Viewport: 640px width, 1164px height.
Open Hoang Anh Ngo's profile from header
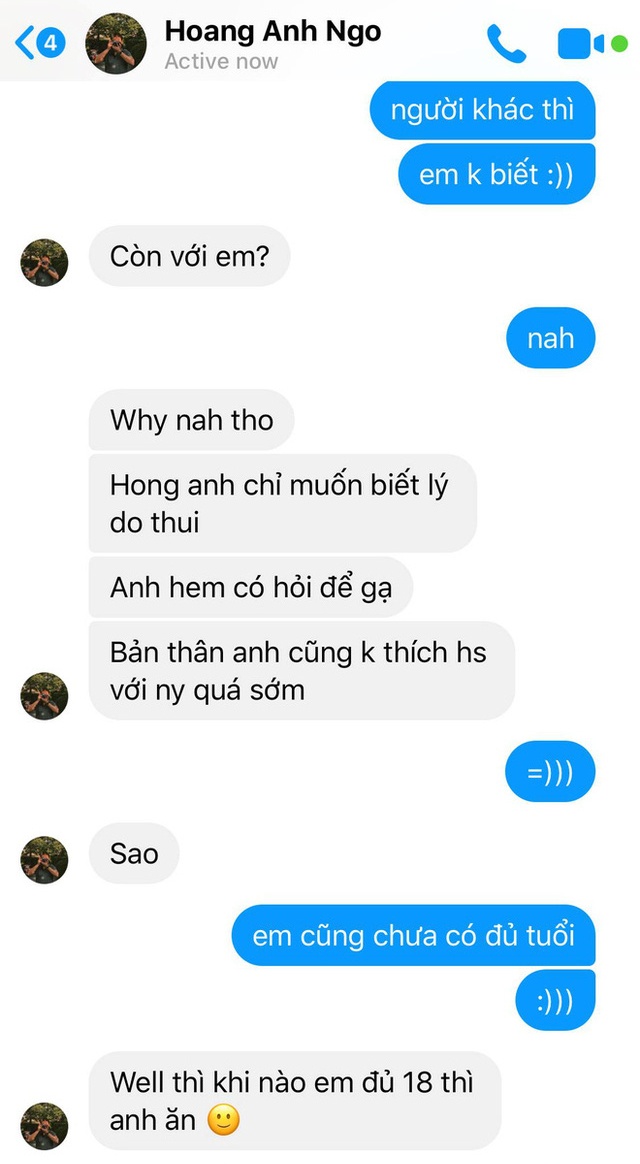272,44
